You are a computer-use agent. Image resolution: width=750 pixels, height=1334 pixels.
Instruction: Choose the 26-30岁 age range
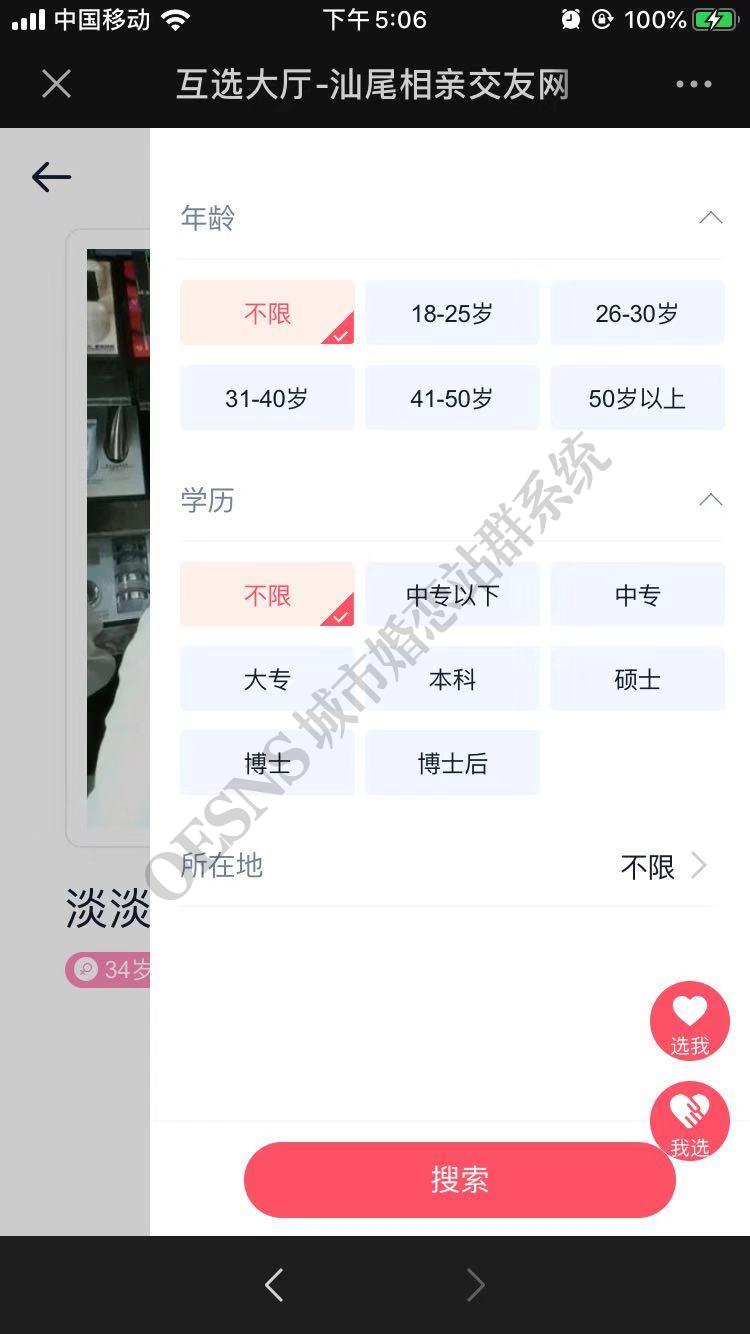(x=637, y=313)
